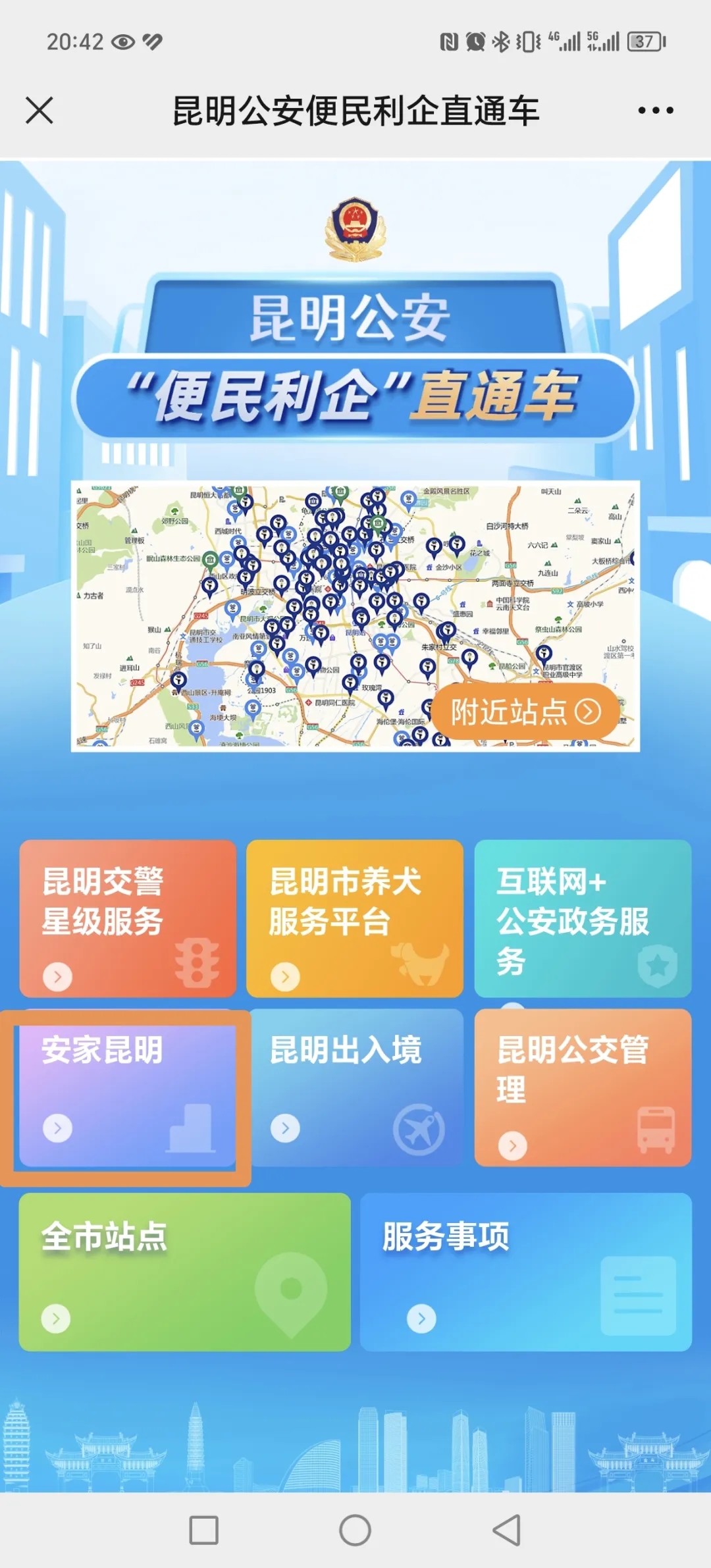Open the 服务事项 card
The image size is (711, 1568).
click(525, 1271)
